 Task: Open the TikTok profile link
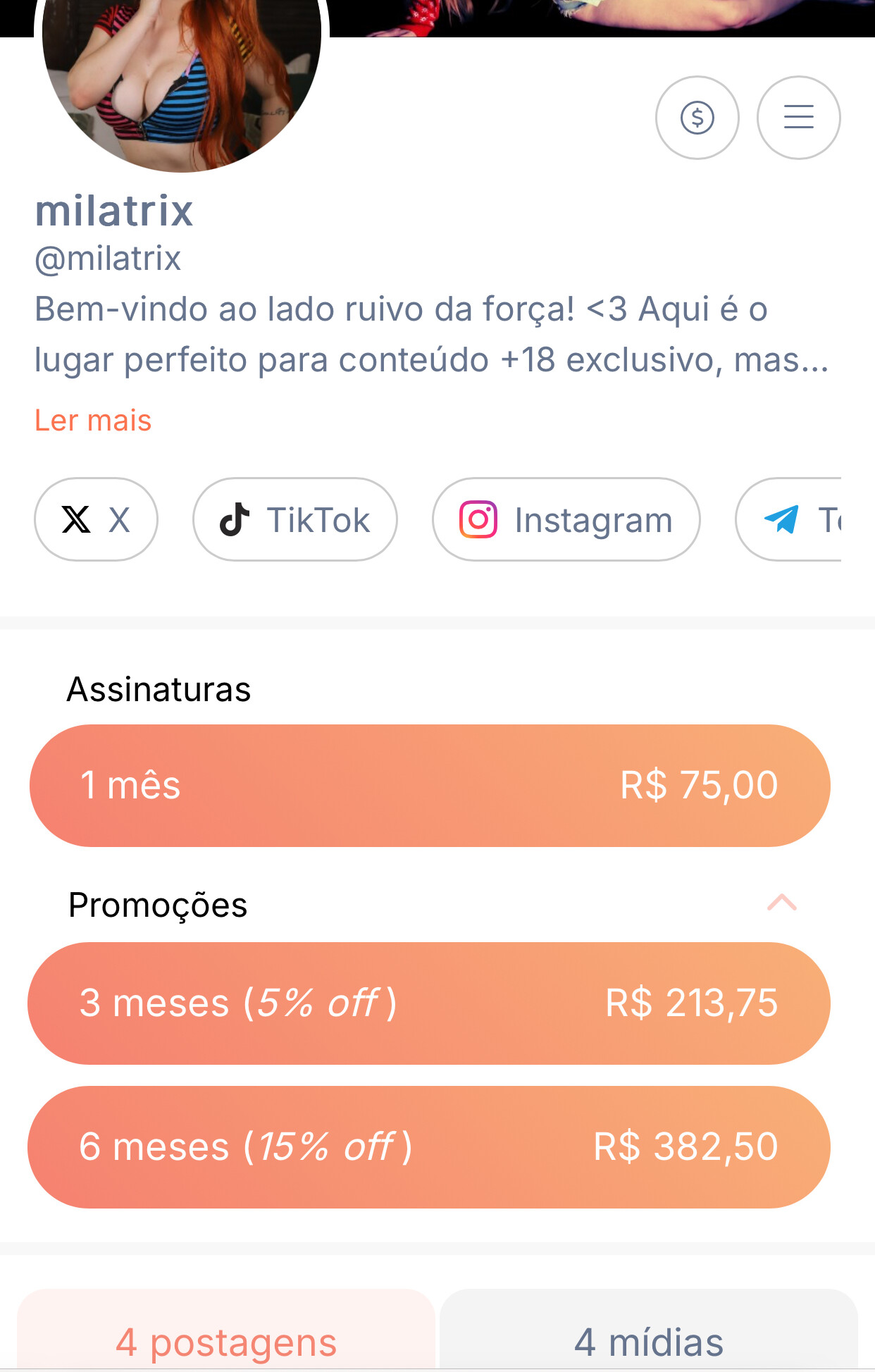click(294, 519)
